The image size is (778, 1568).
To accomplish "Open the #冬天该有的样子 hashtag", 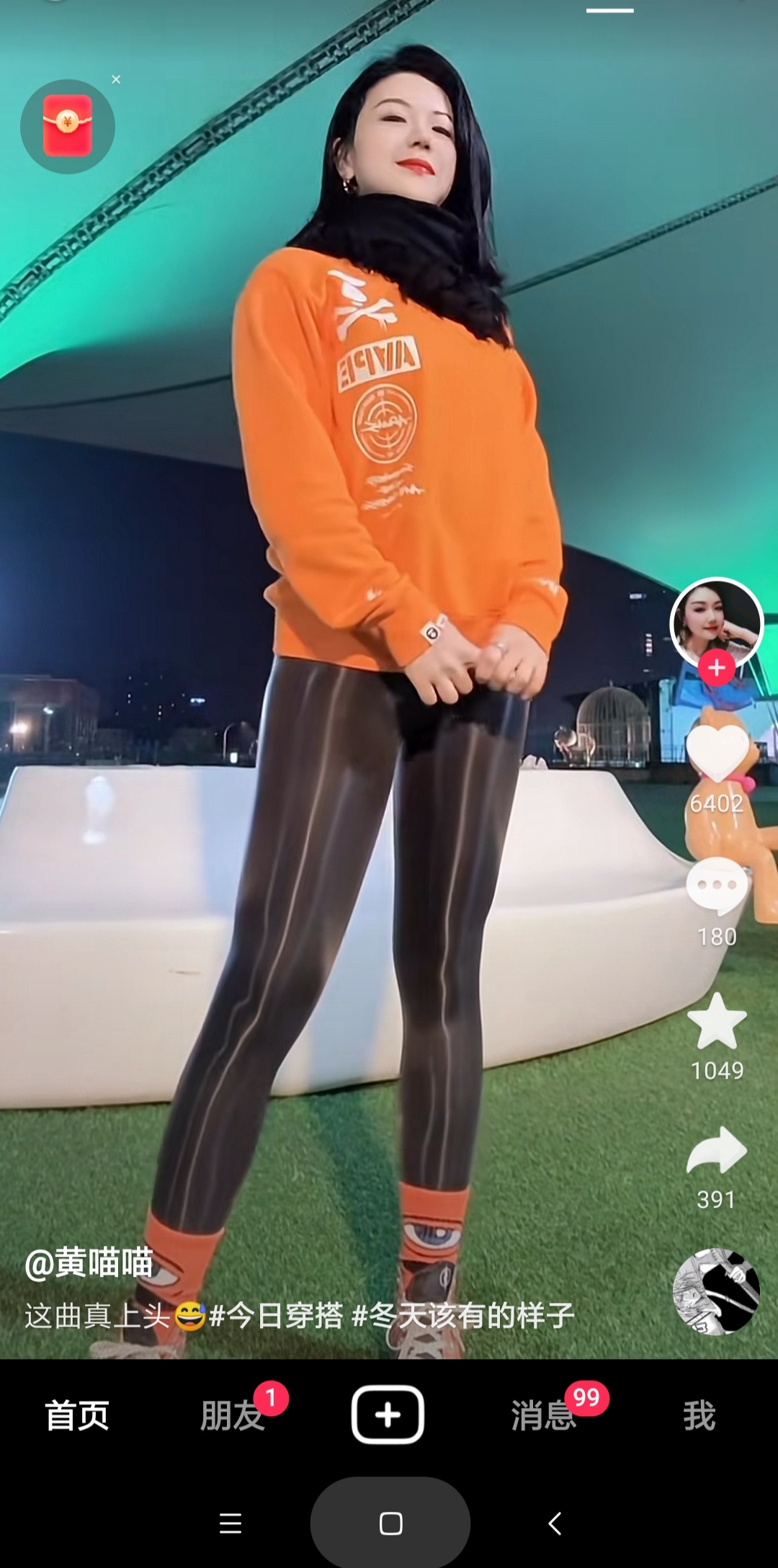I will (463, 1316).
